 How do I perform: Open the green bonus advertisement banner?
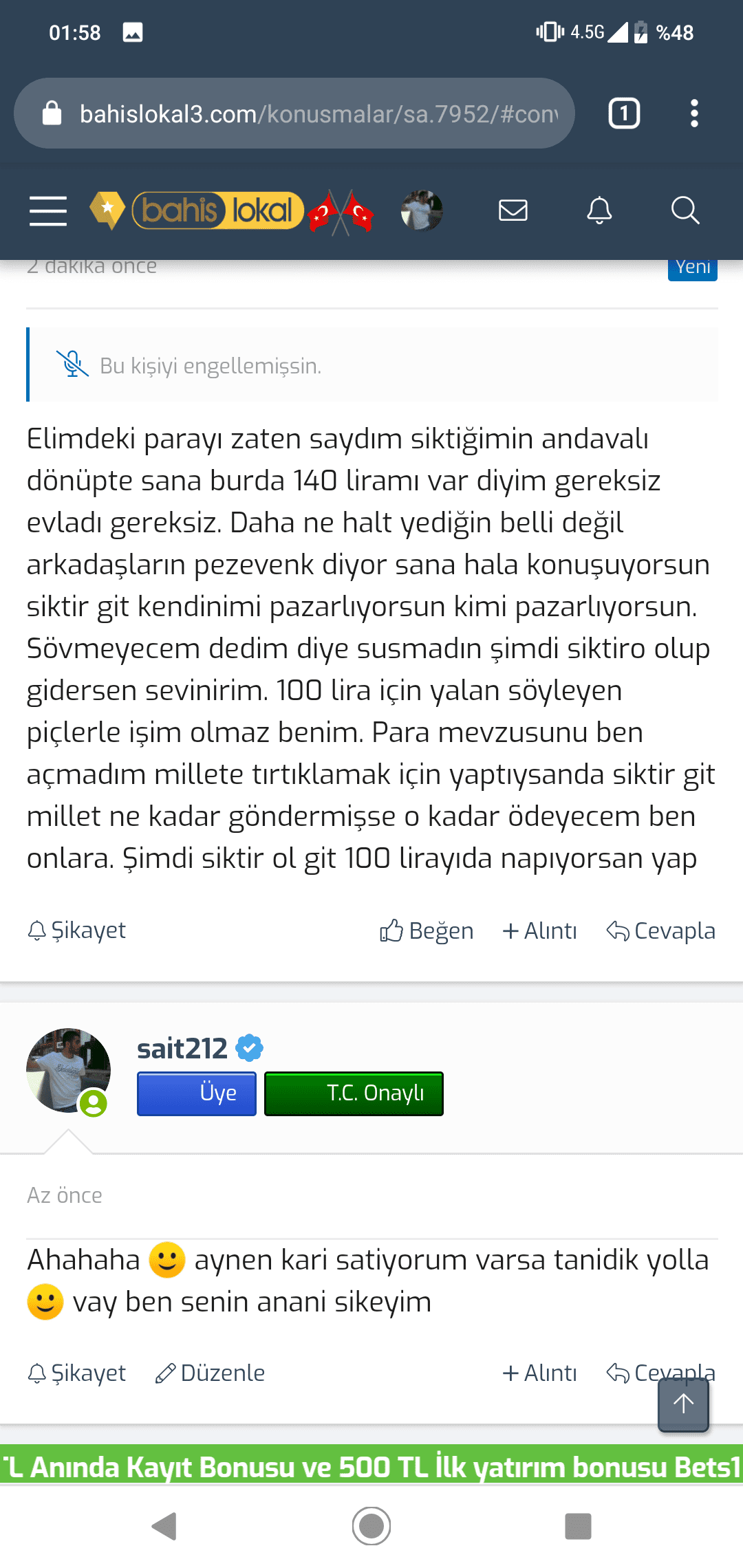coord(371,1467)
